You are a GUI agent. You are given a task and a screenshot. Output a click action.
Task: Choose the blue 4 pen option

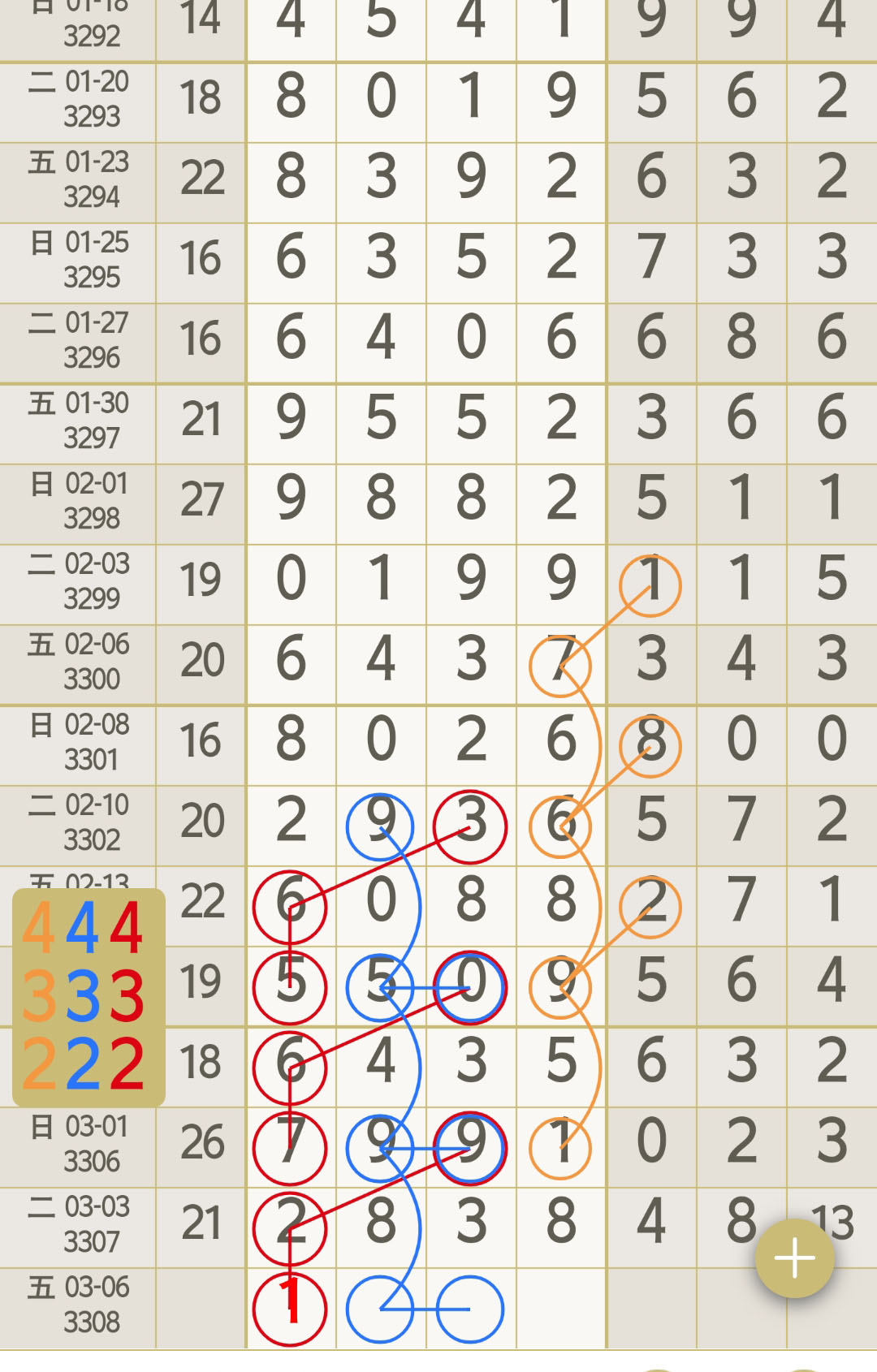click(83, 927)
